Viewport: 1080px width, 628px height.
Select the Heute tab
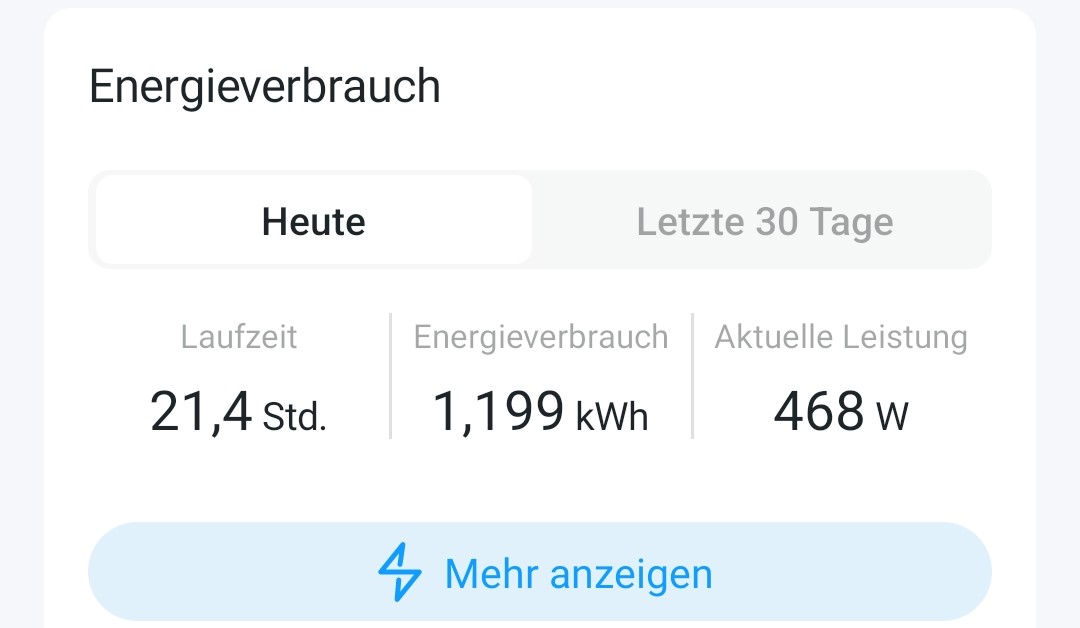(313, 221)
